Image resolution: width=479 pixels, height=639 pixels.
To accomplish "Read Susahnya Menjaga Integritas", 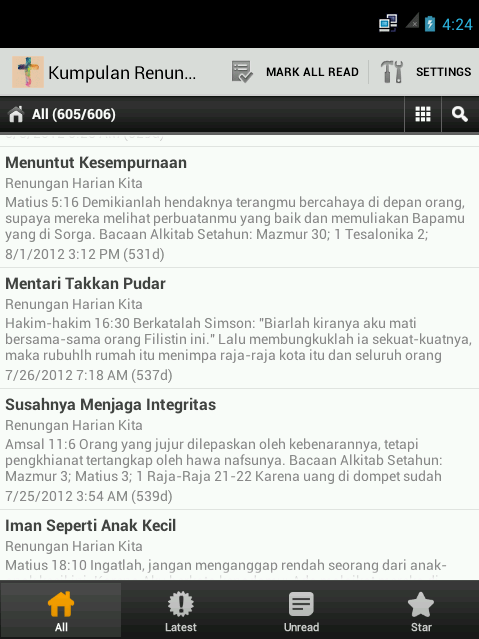I will pyautogui.click(x=239, y=450).
